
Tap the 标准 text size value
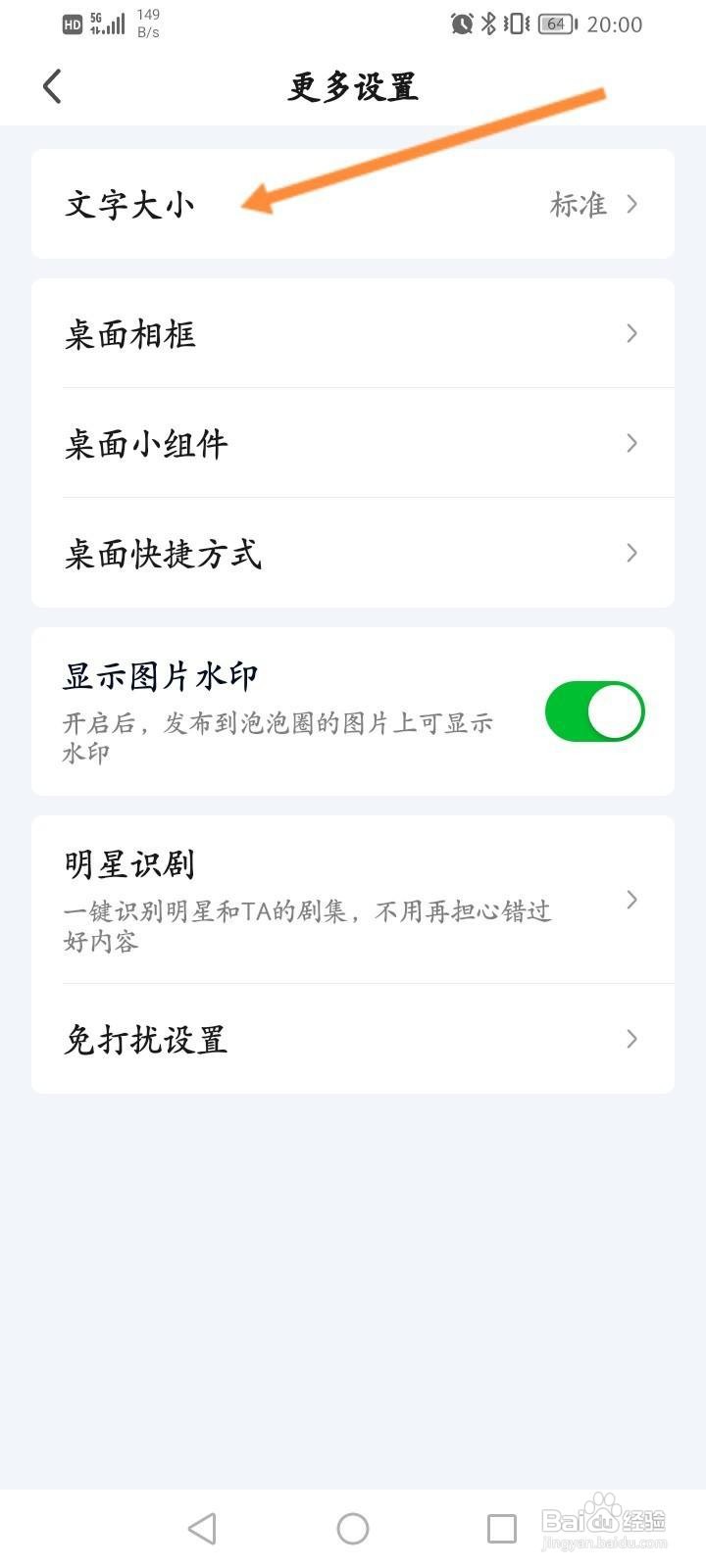tap(579, 204)
